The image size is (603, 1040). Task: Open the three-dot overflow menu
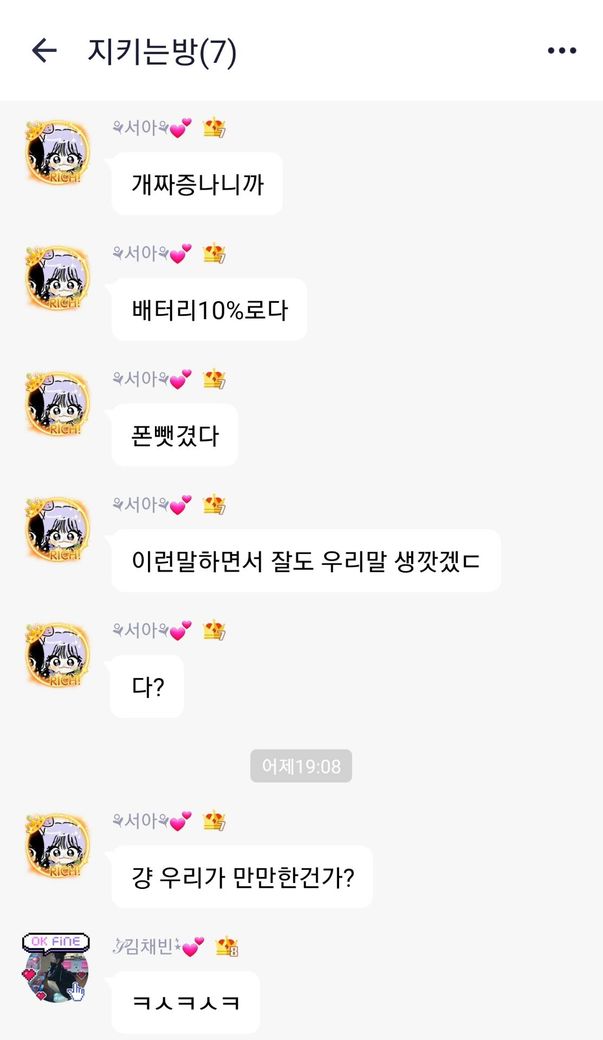click(561, 50)
